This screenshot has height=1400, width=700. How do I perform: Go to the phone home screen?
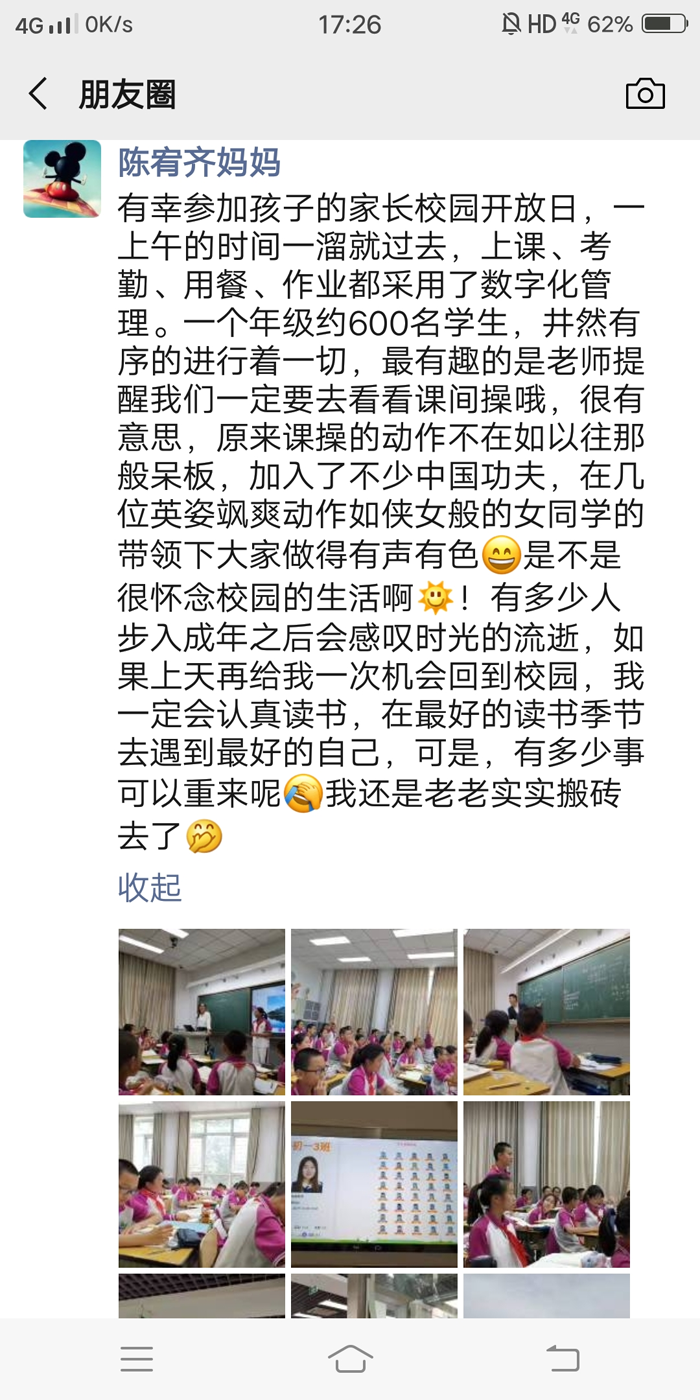350,1358
